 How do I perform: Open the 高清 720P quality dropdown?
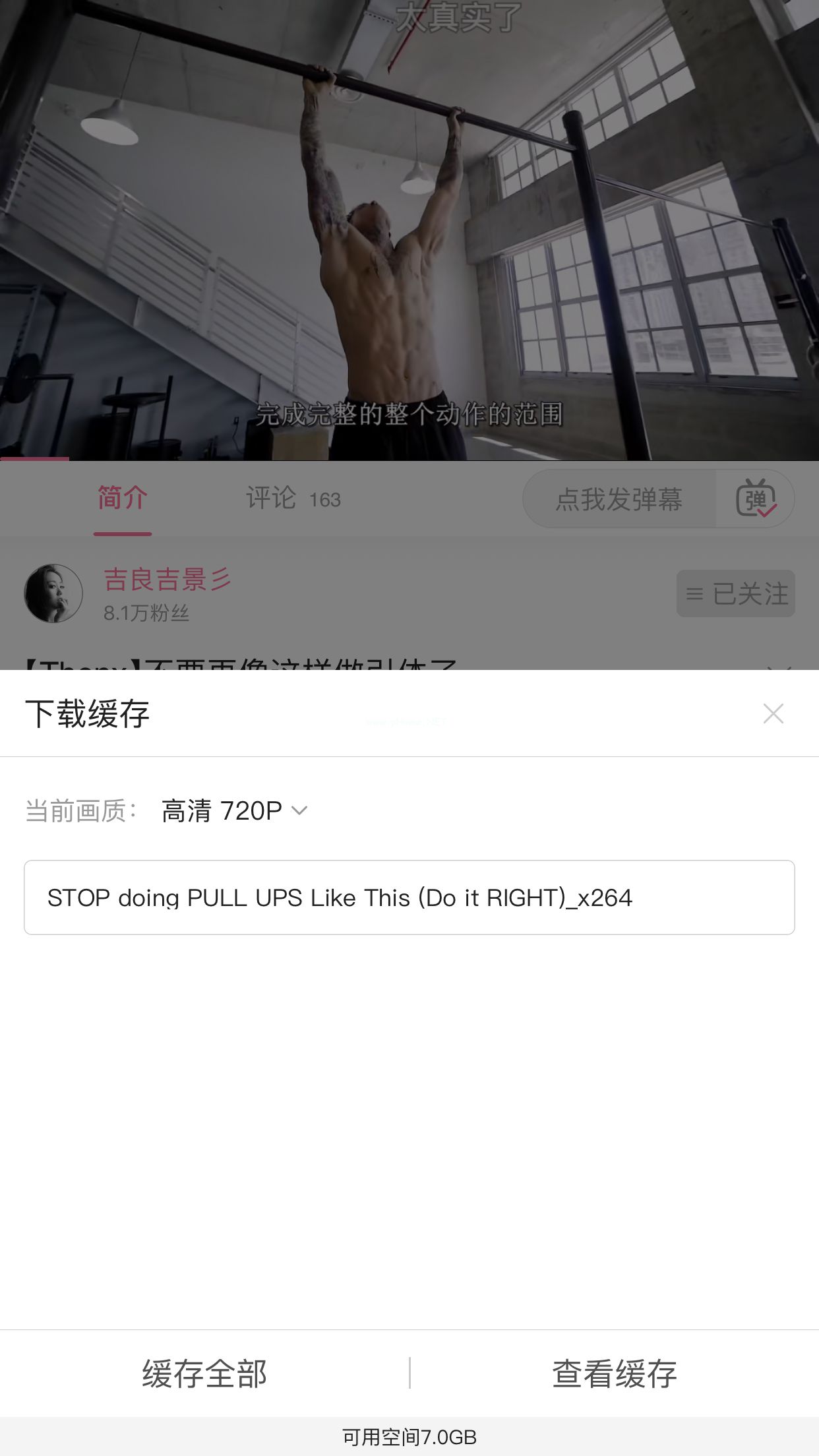point(222,812)
